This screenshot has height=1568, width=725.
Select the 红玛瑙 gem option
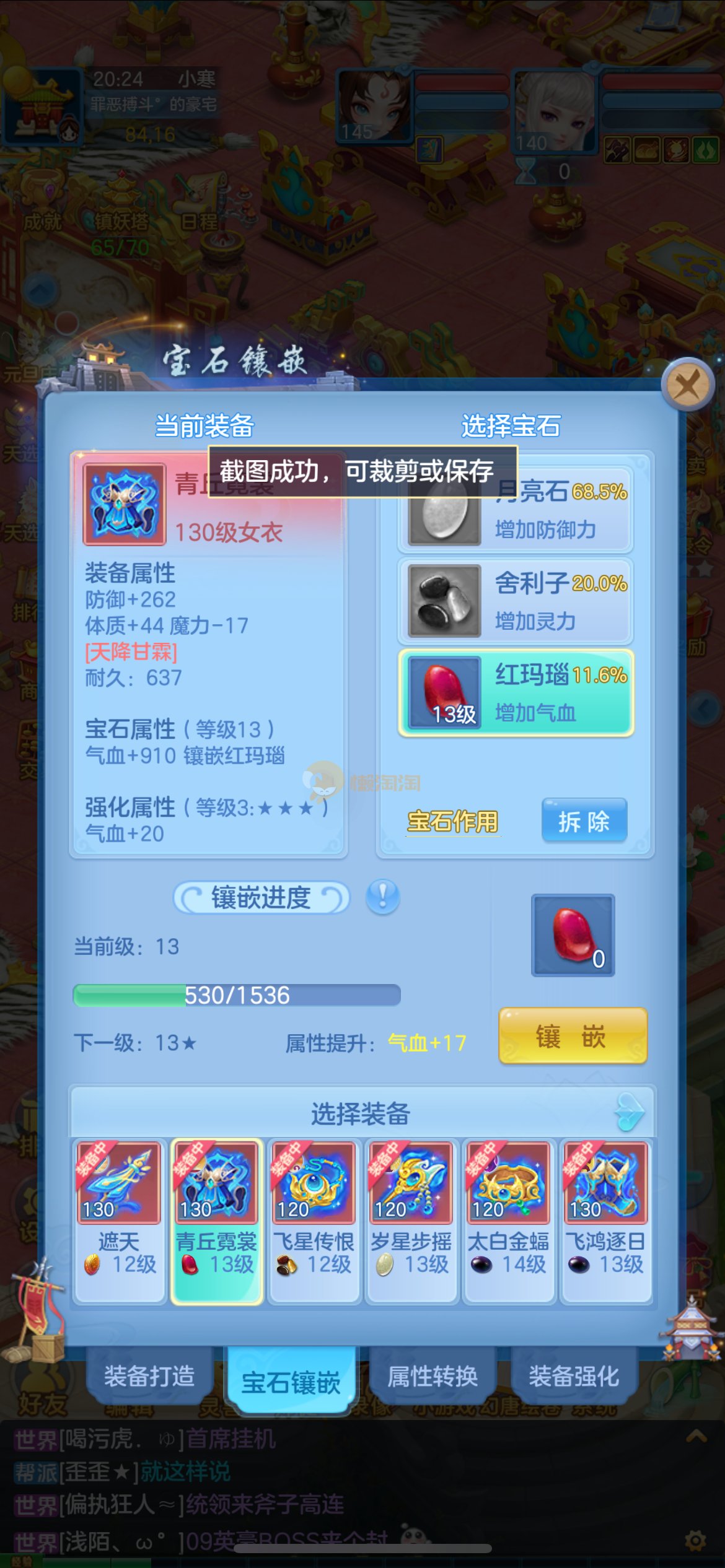pos(515,692)
